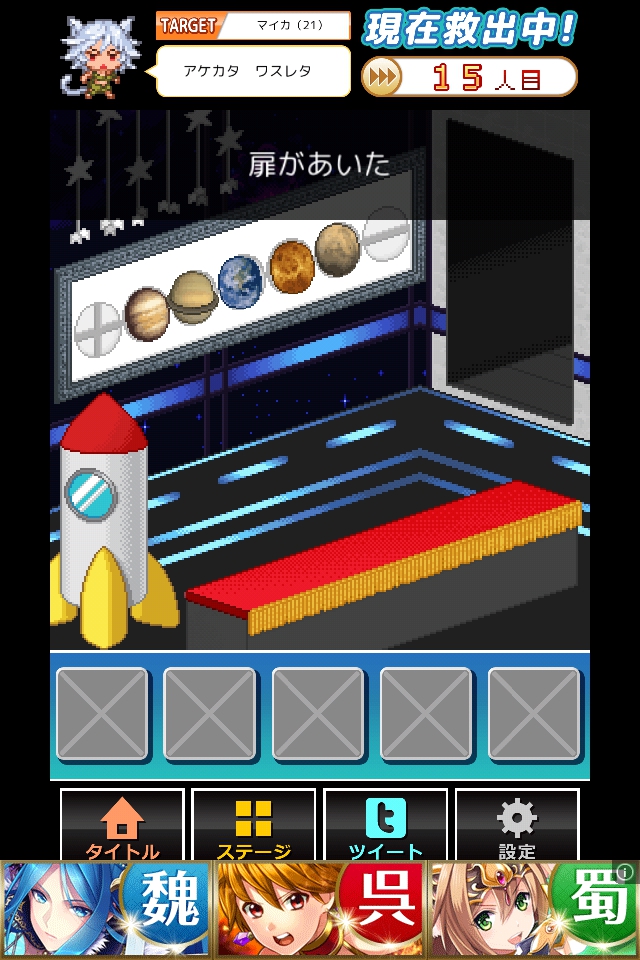Screen dimensions: 640x960
Task: Share via the ツイート button
Action: click(x=385, y=826)
